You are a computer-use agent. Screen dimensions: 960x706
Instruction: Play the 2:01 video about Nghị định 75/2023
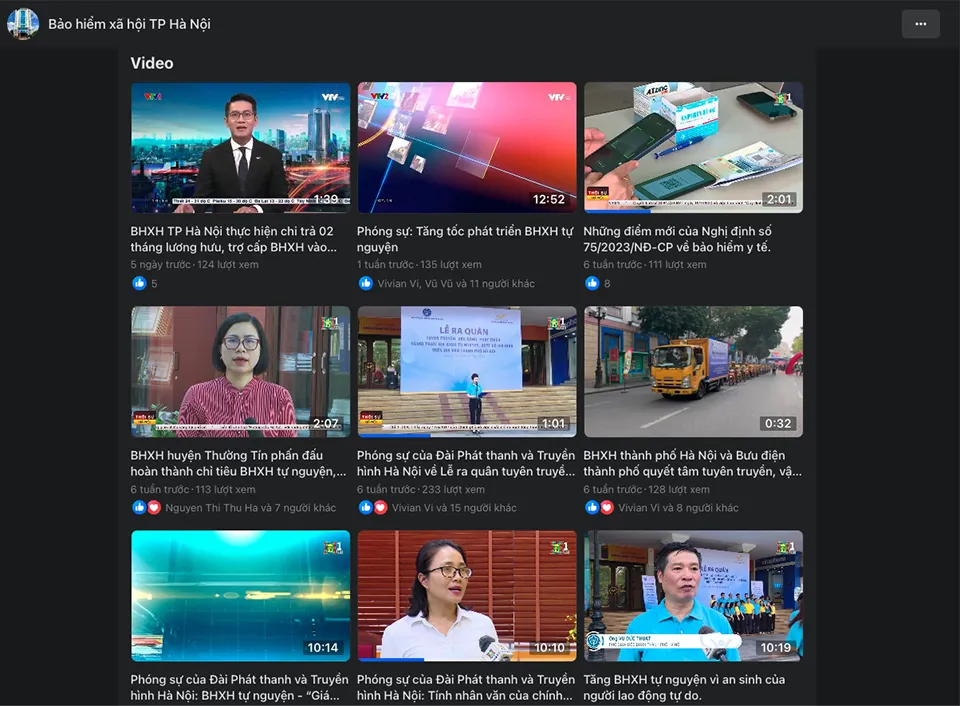tap(693, 147)
